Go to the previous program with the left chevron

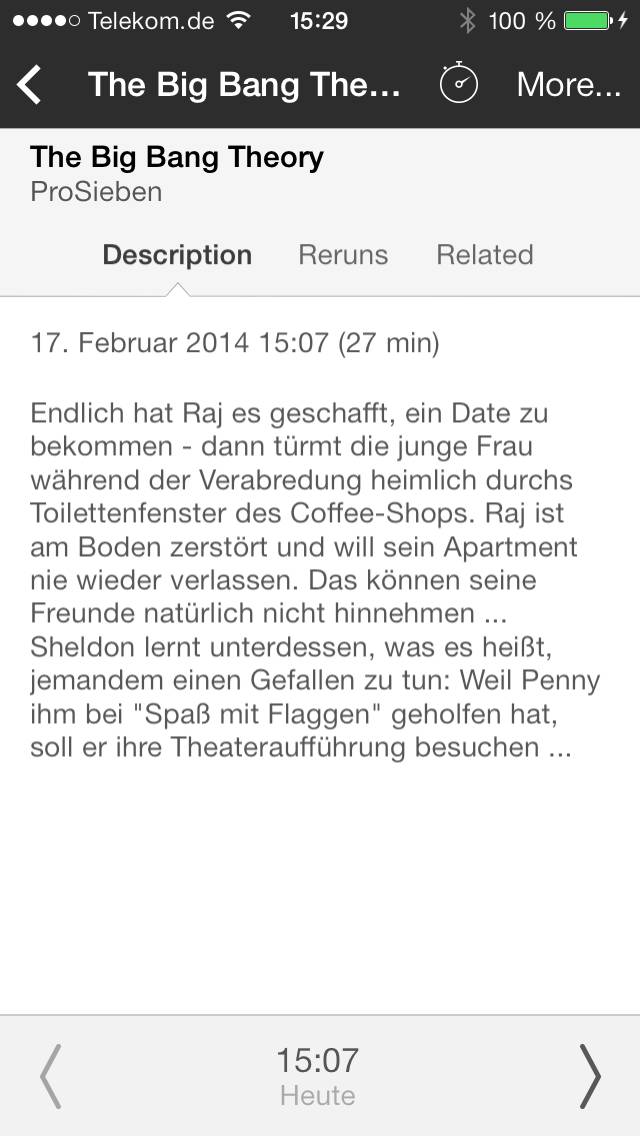(51, 1076)
